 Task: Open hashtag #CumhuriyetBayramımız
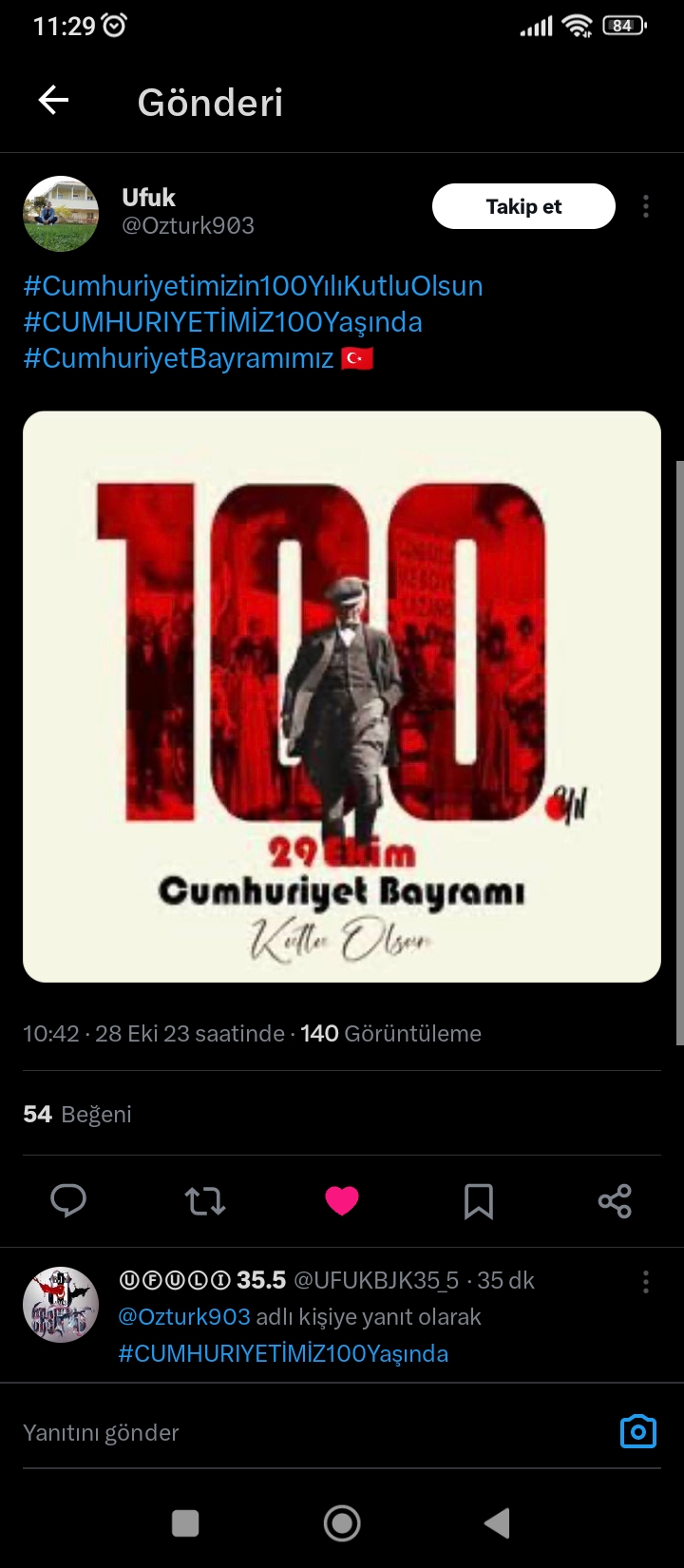click(179, 358)
